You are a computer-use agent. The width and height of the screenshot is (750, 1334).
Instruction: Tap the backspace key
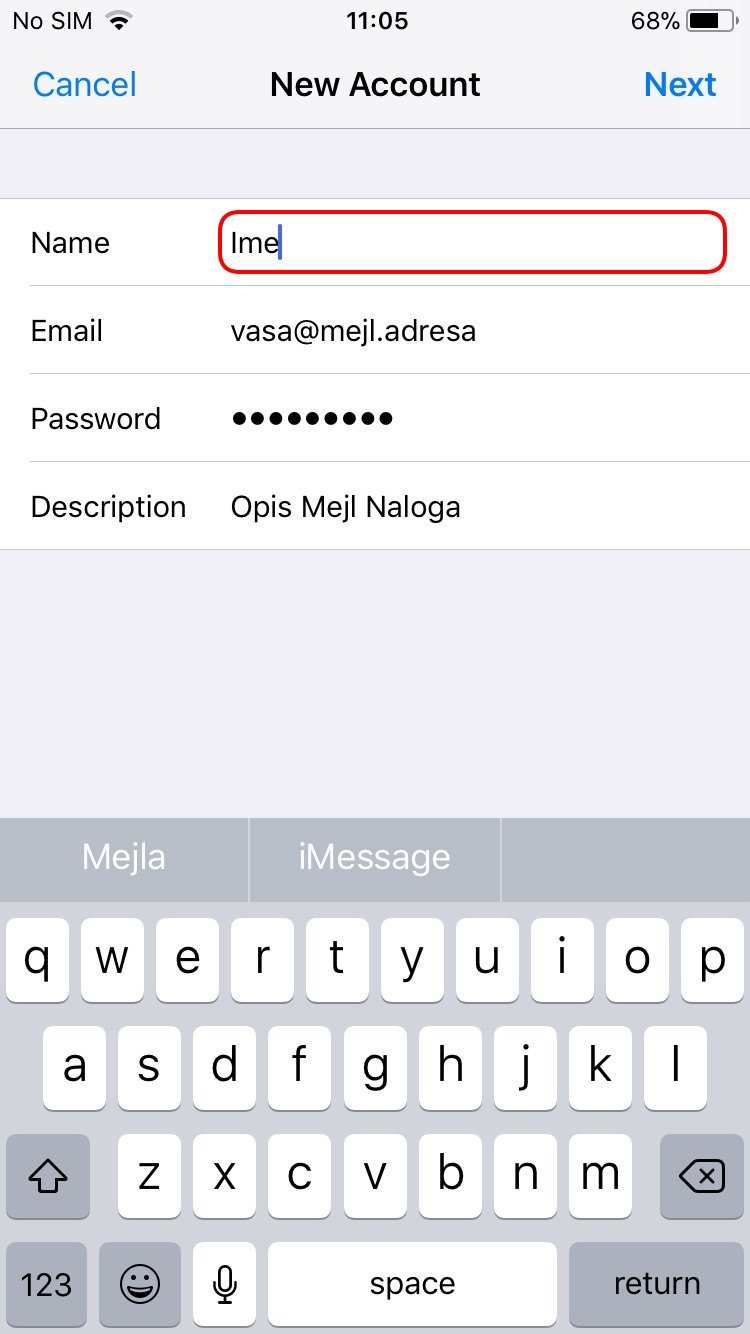702,1176
